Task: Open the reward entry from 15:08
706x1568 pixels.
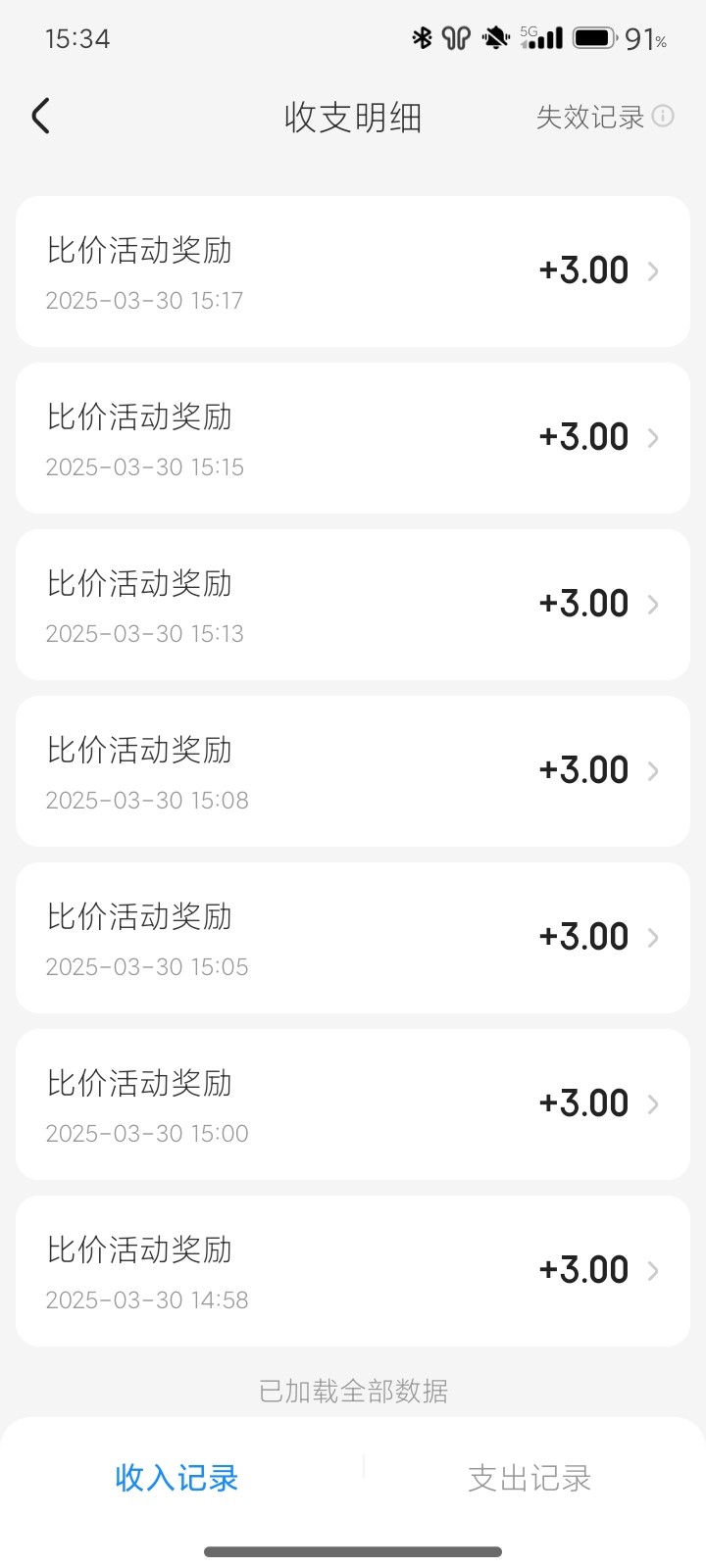Action: [353, 771]
